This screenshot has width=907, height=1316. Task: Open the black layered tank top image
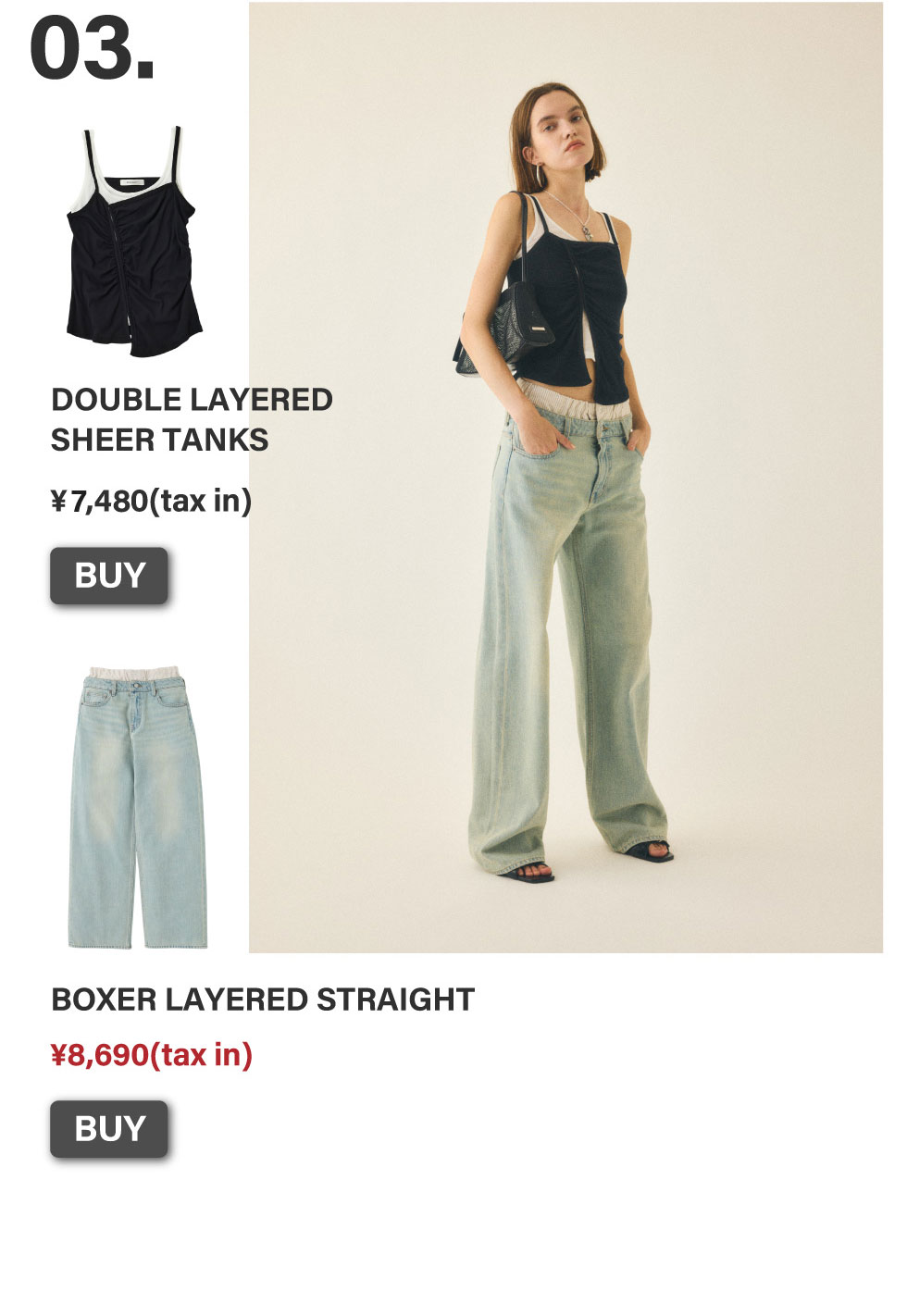pos(133,242)
